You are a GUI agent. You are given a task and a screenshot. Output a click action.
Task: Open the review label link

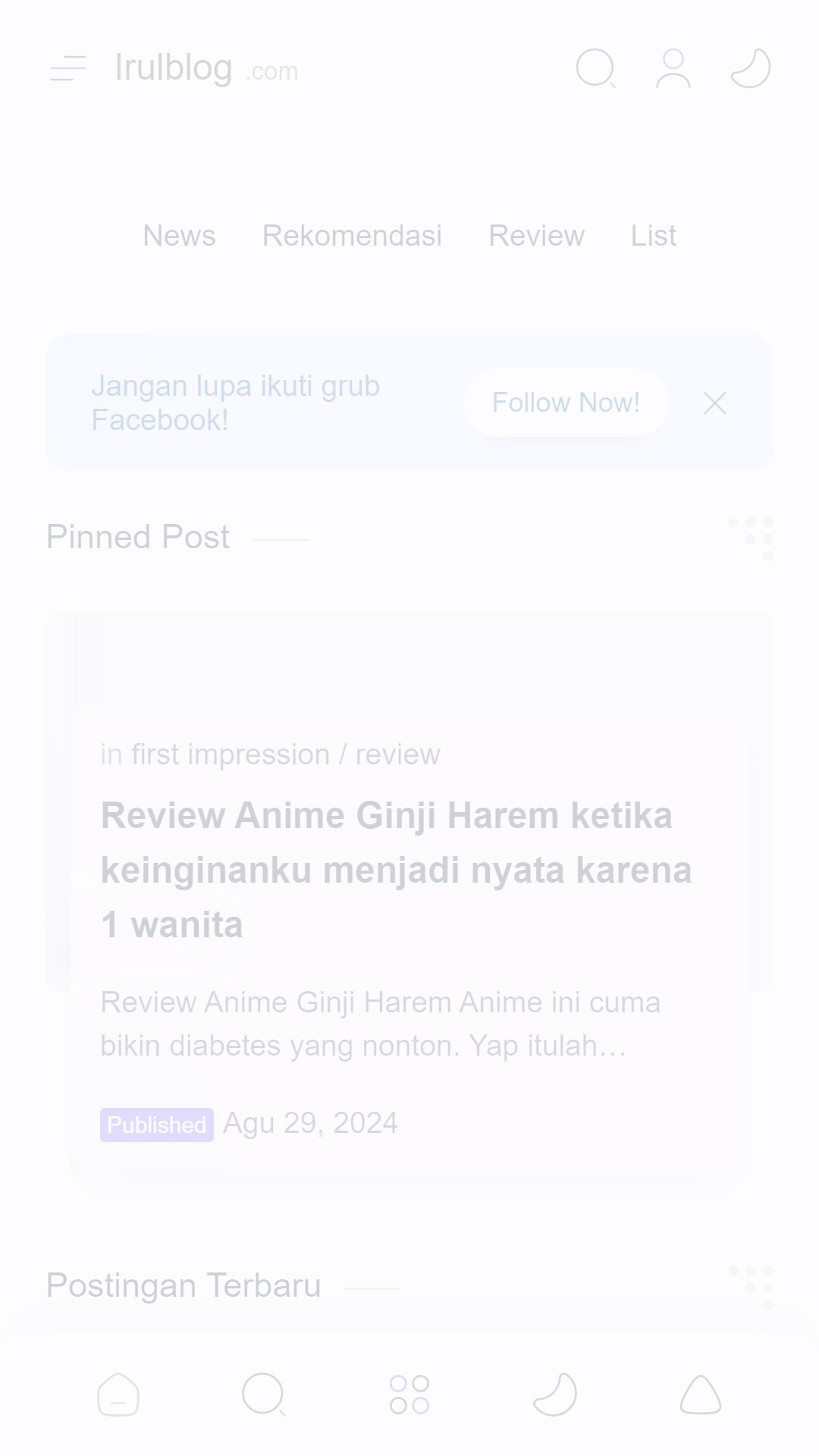[x=397, y=755]
